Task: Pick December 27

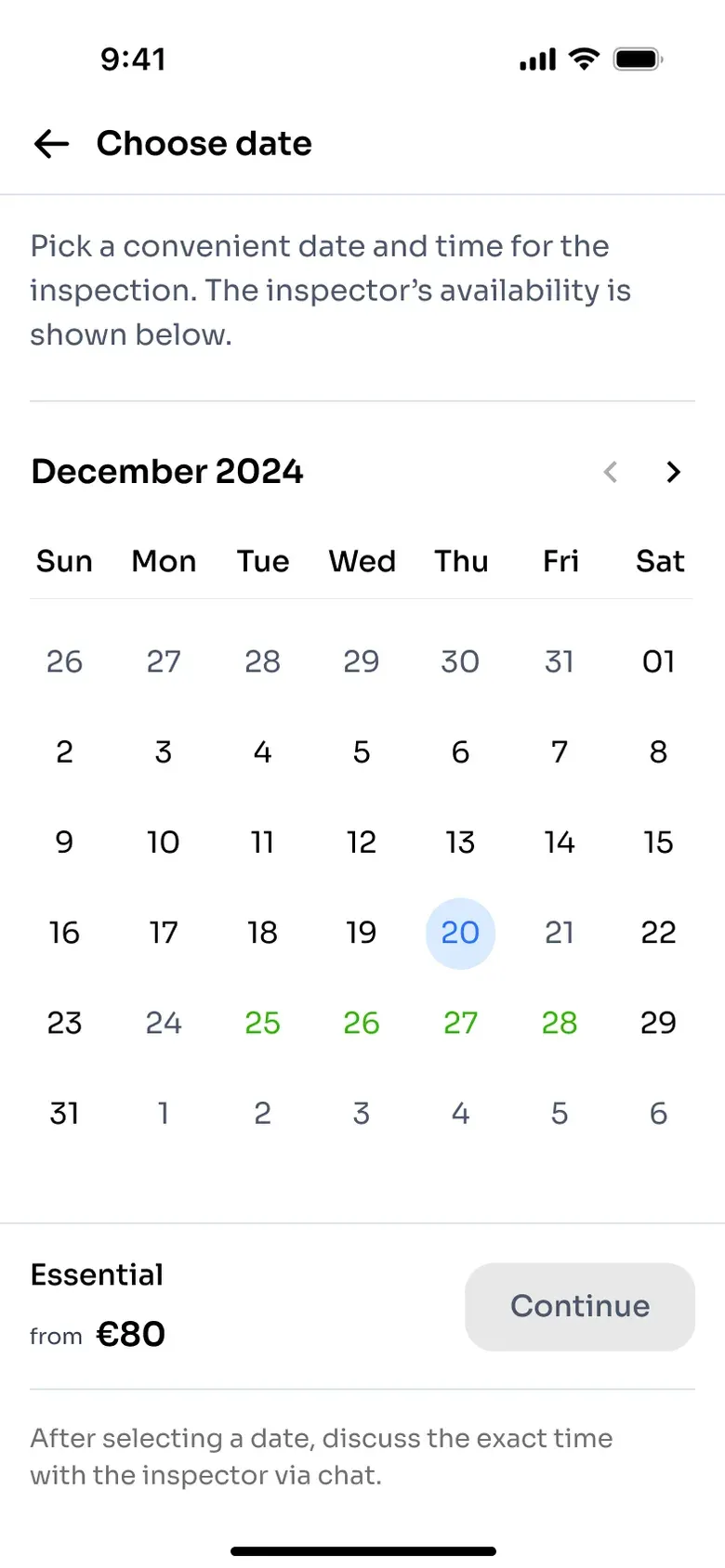Action: pyautogui.click(x=460, y=1023)
